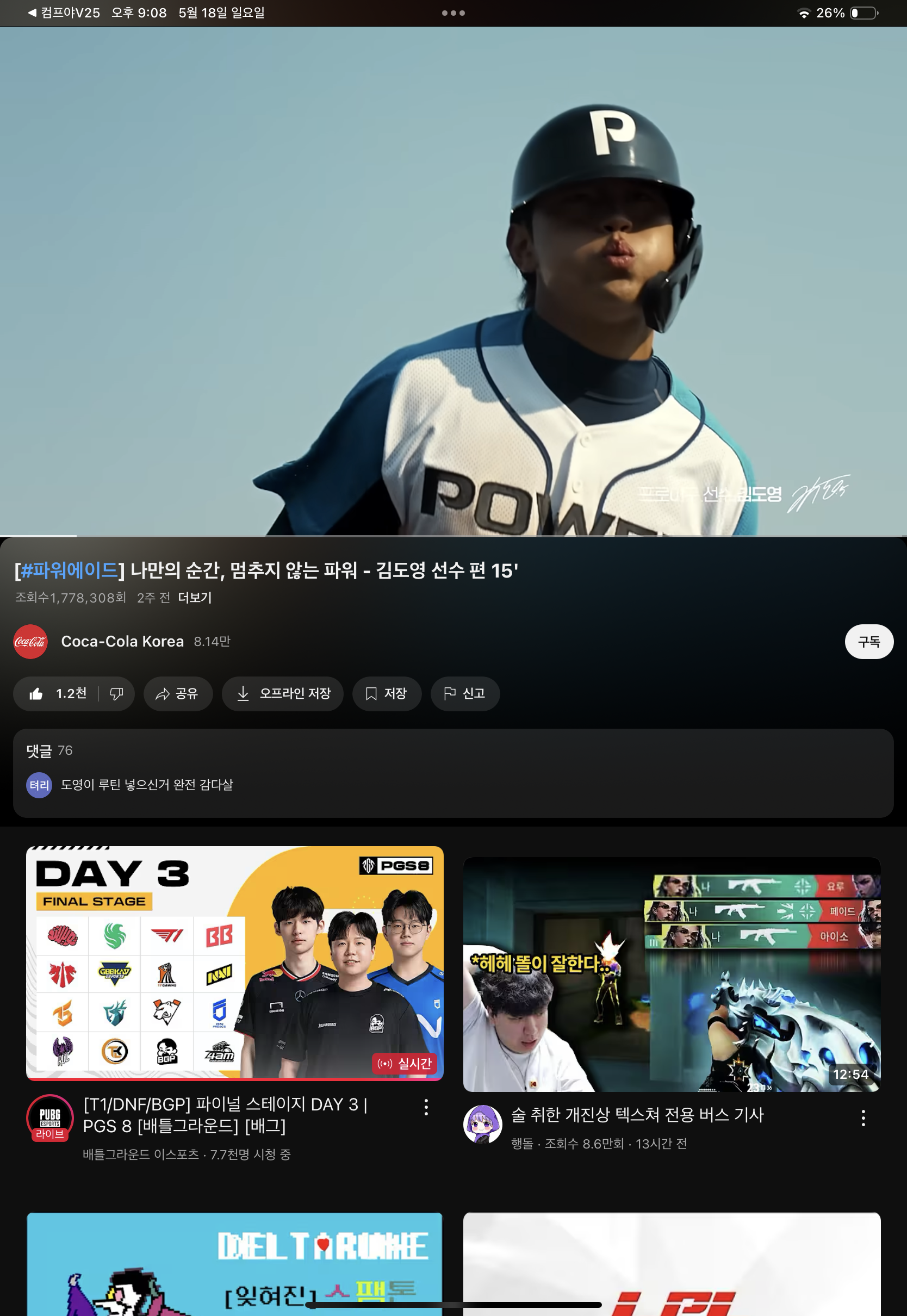Open the PUBG Esports live channel avatar

pyautogui.click(x=49, y=1118)
